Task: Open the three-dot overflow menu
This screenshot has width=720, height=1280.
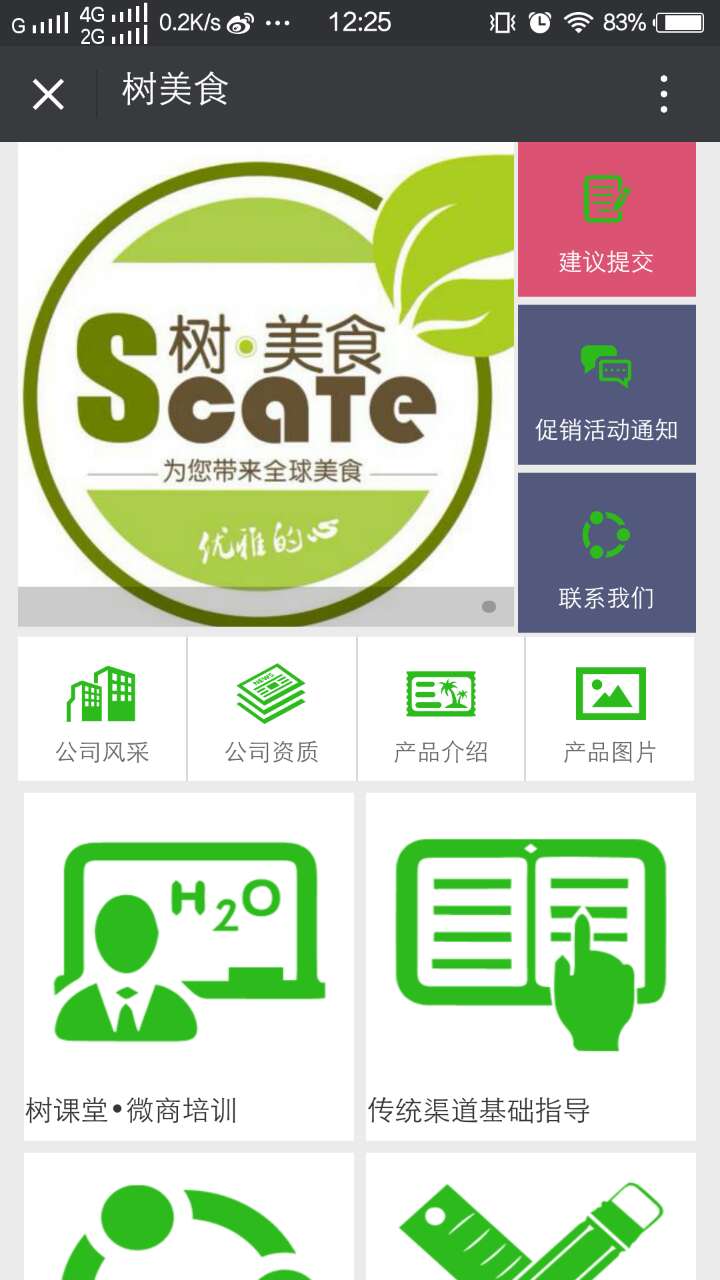Action: [663, 94]
